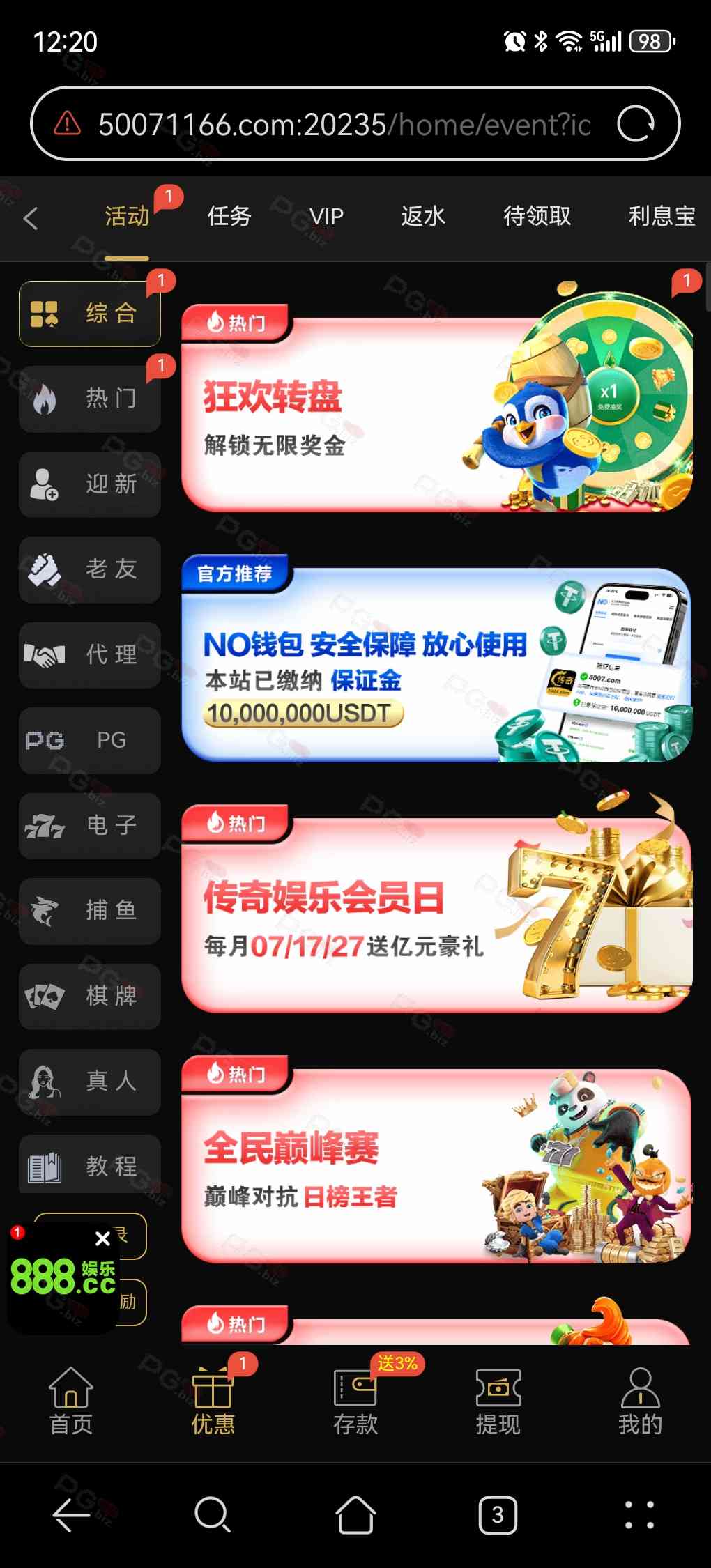Close the 888.cc floating ad
This screenshot has height=1568, width=711.
[x=102, y=1238]
